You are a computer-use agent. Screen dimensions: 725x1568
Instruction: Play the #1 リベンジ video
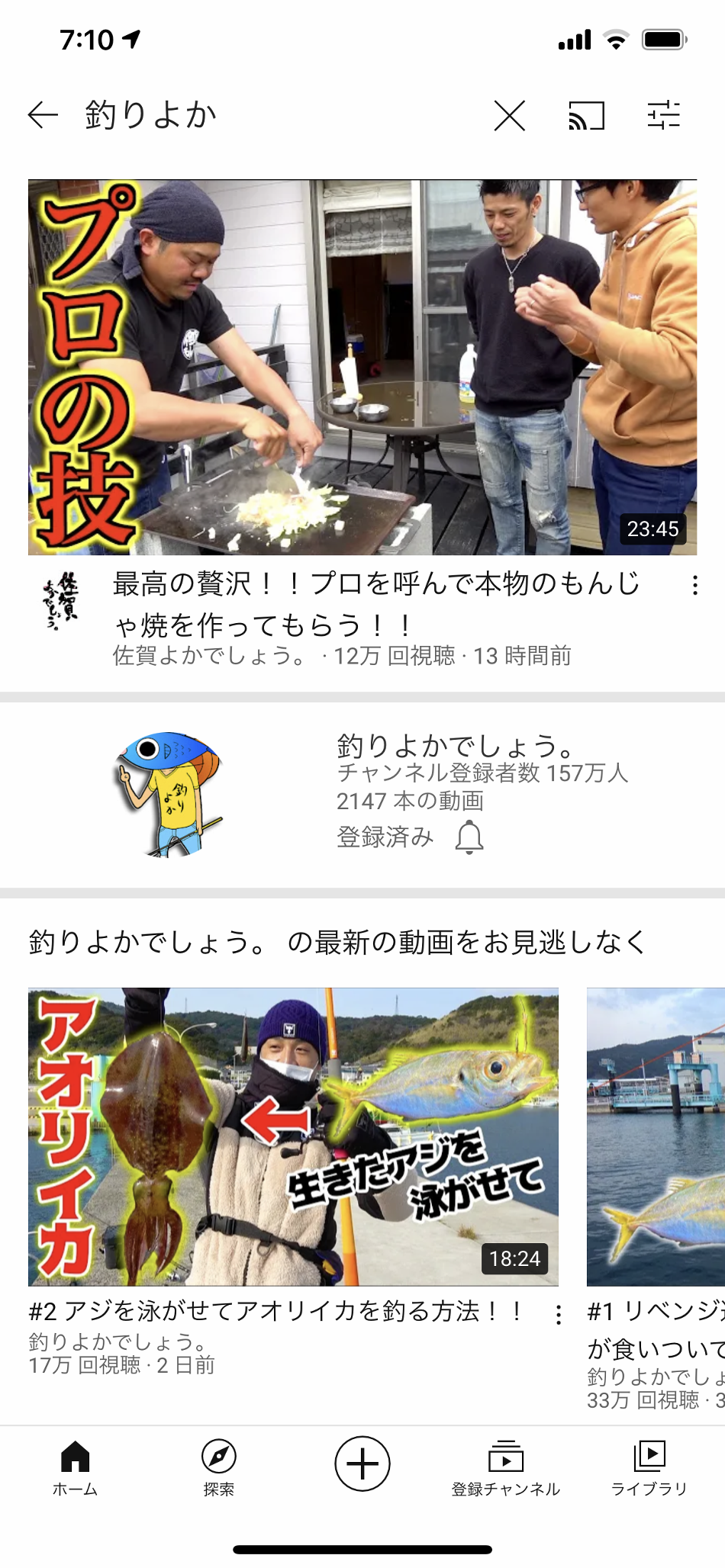click(656, 1136)
